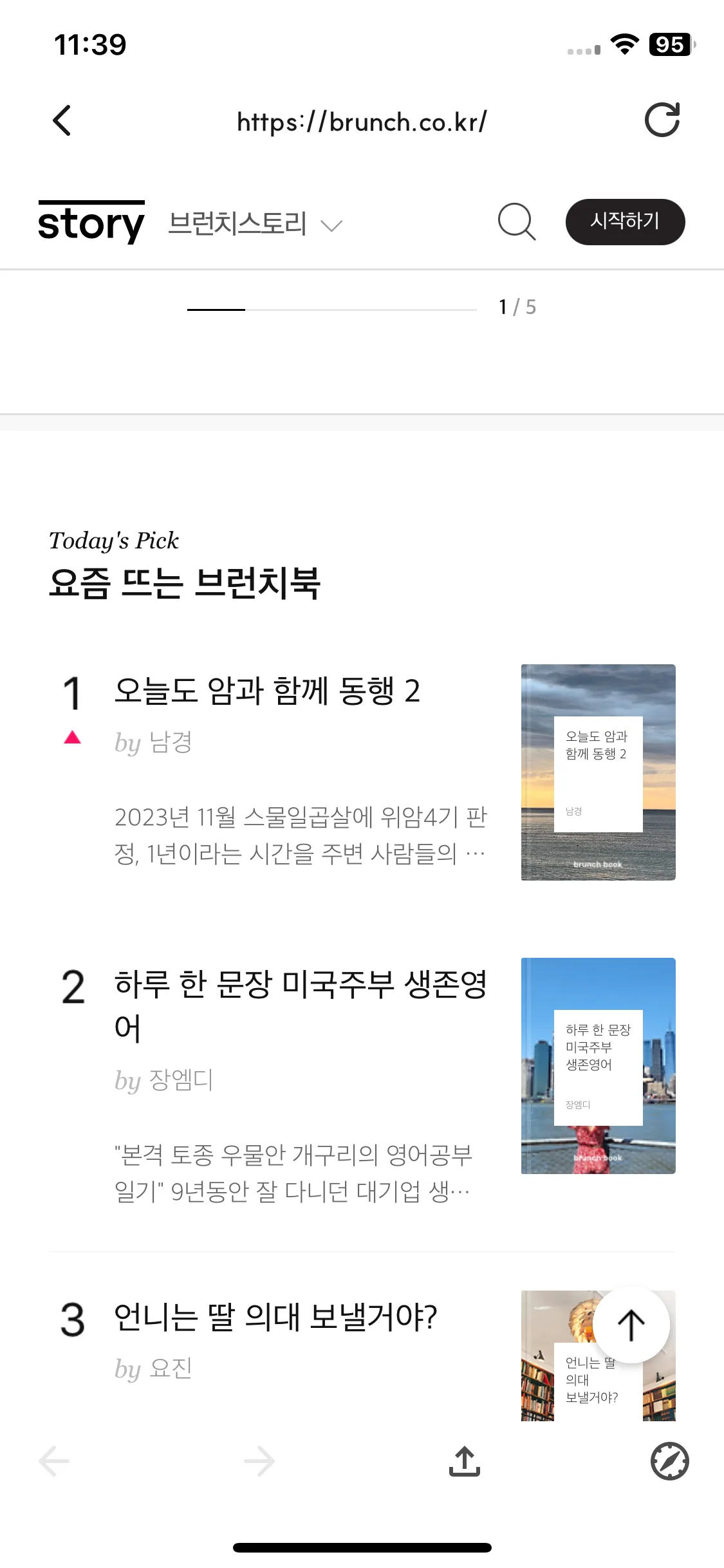Open the search magnifier icon

pos(517,222)
